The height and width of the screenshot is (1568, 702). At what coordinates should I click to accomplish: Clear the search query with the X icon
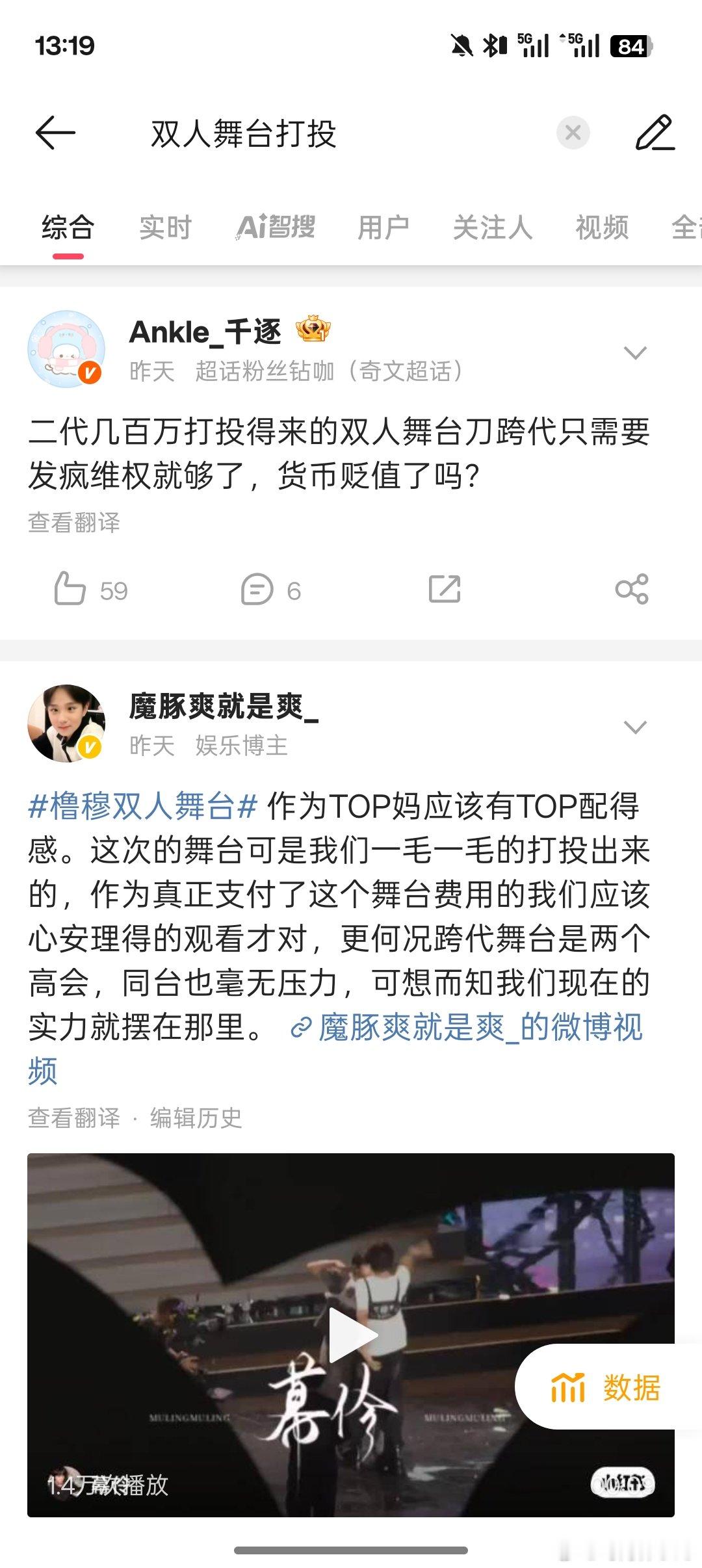click(x=573, y=132)
